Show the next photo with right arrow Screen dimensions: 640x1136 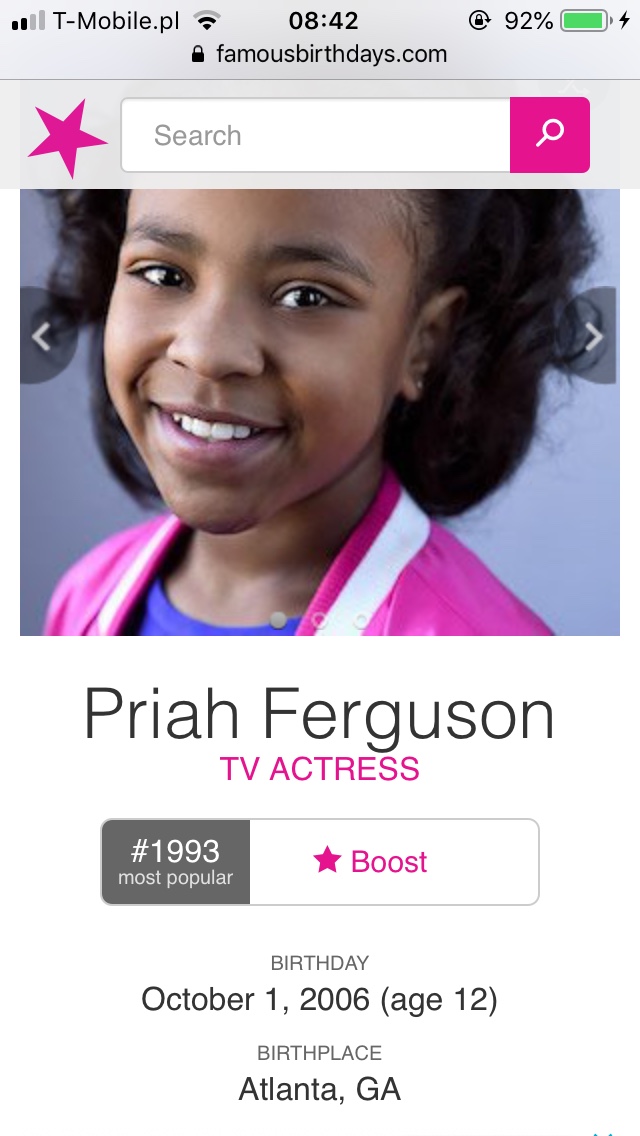(x=594, y=336)
